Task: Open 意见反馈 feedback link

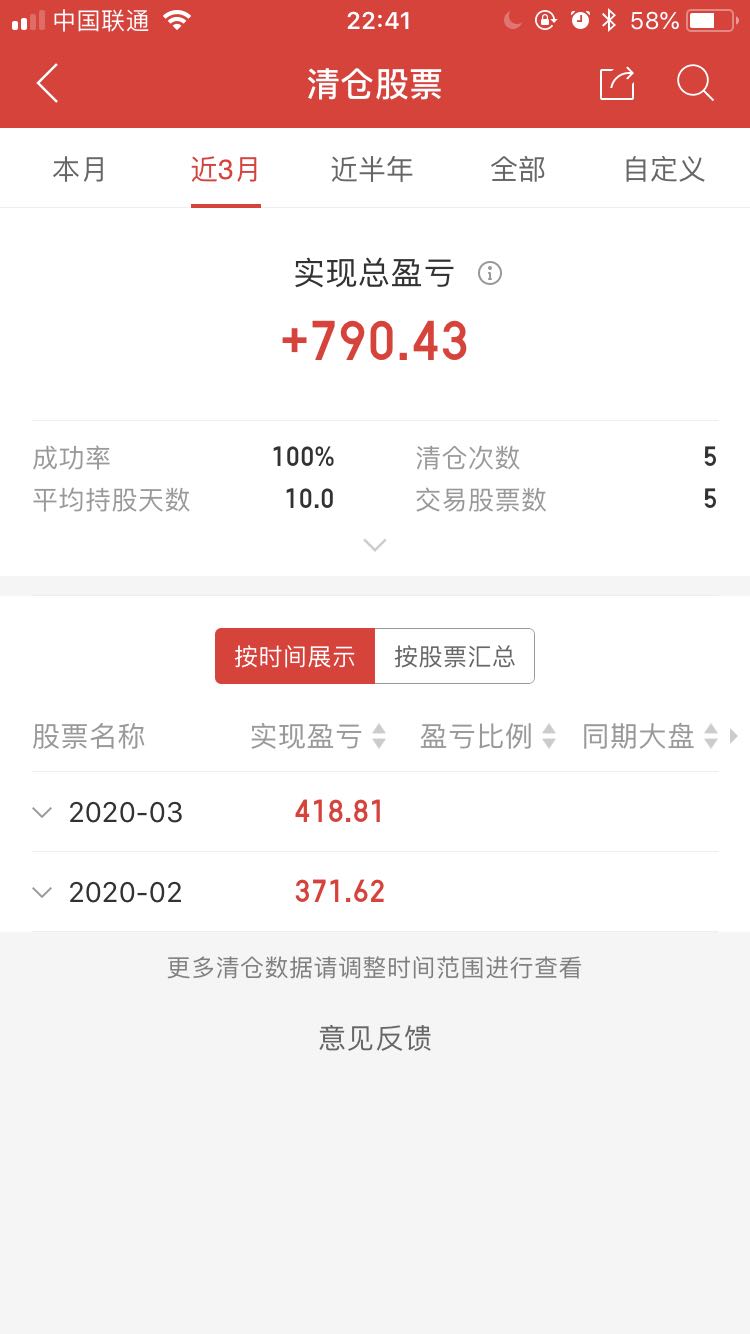Action: (375, 1038)
